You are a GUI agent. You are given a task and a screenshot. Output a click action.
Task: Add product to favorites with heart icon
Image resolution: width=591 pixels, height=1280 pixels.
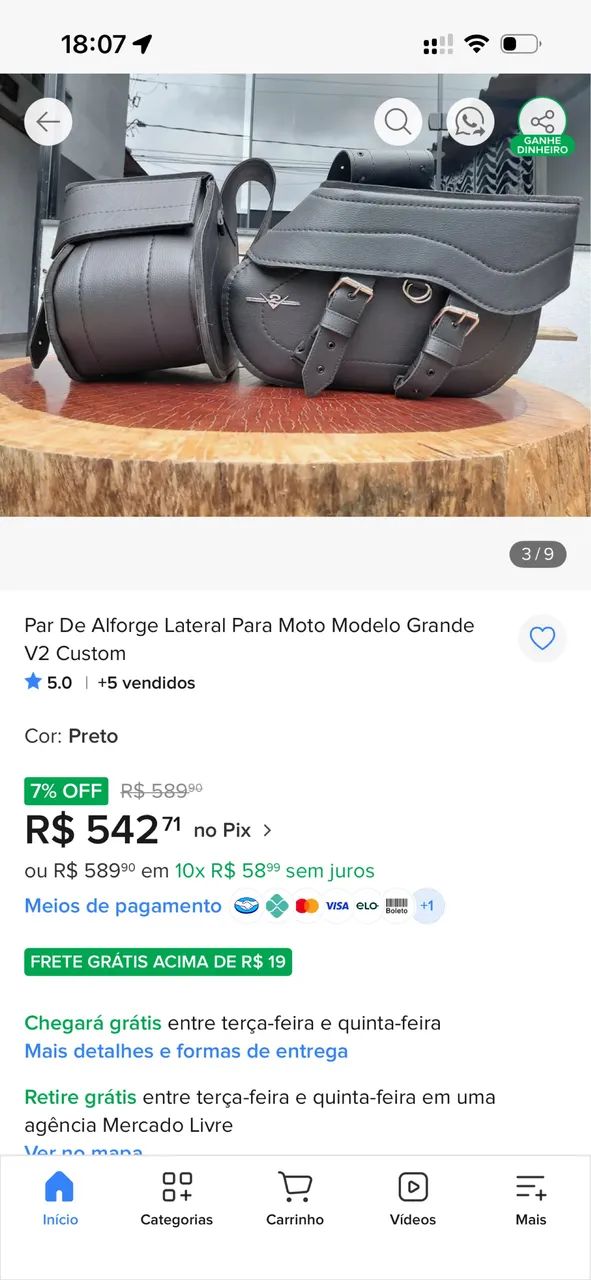click(x=542, y=639)
